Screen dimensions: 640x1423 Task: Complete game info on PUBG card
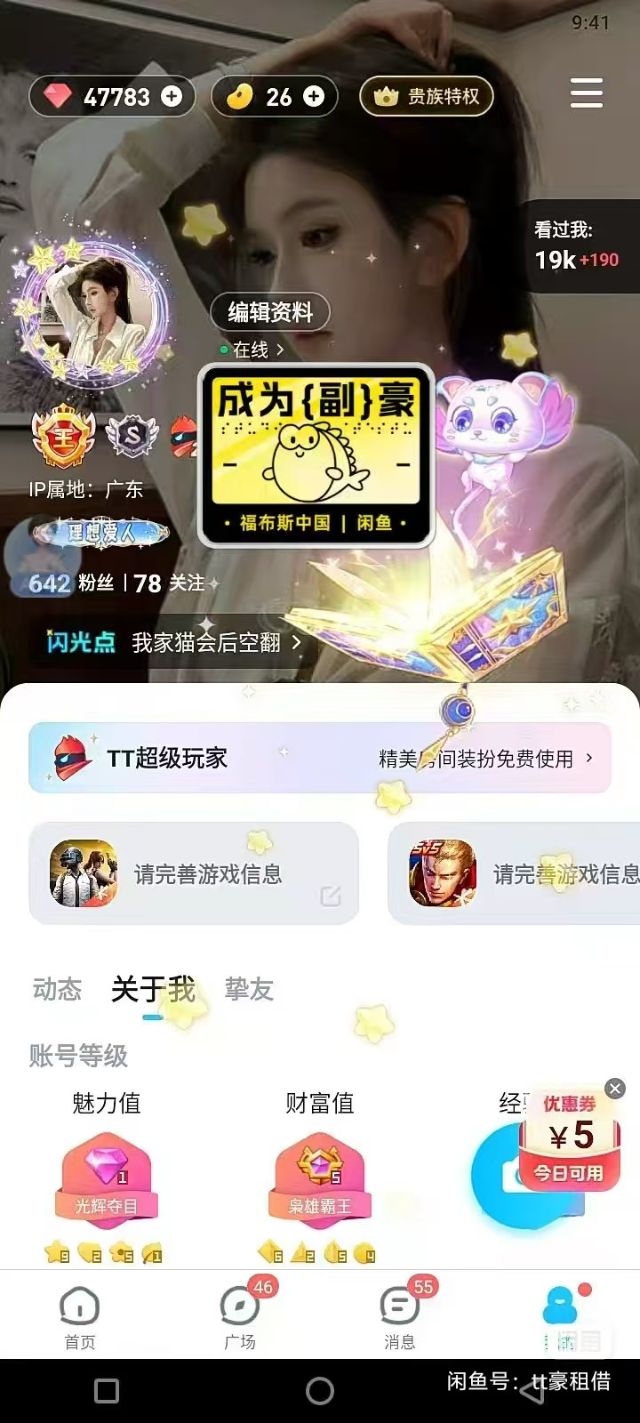(x=193, y=873)
